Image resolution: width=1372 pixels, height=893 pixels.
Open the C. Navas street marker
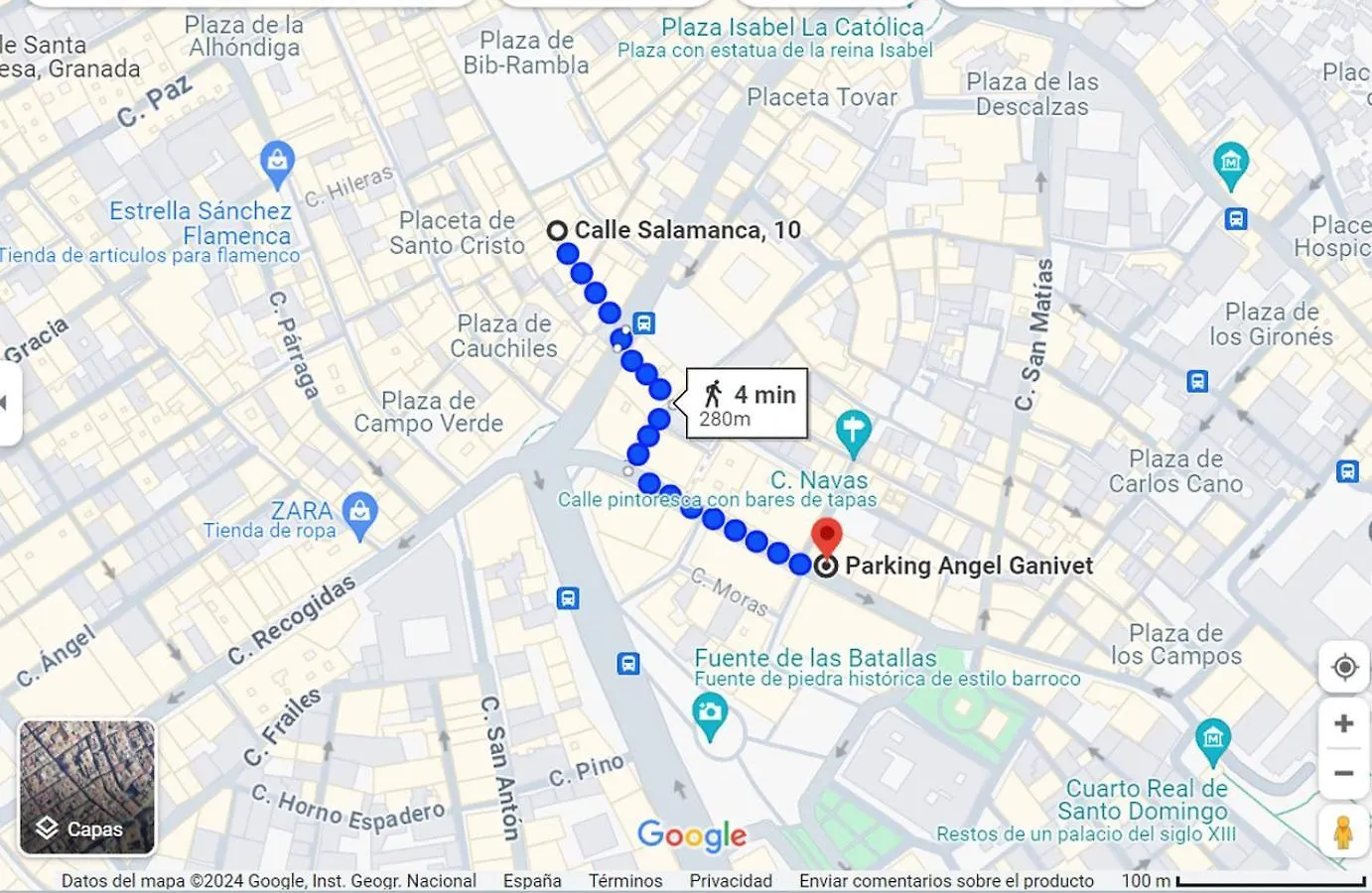[x=853, y=433]
